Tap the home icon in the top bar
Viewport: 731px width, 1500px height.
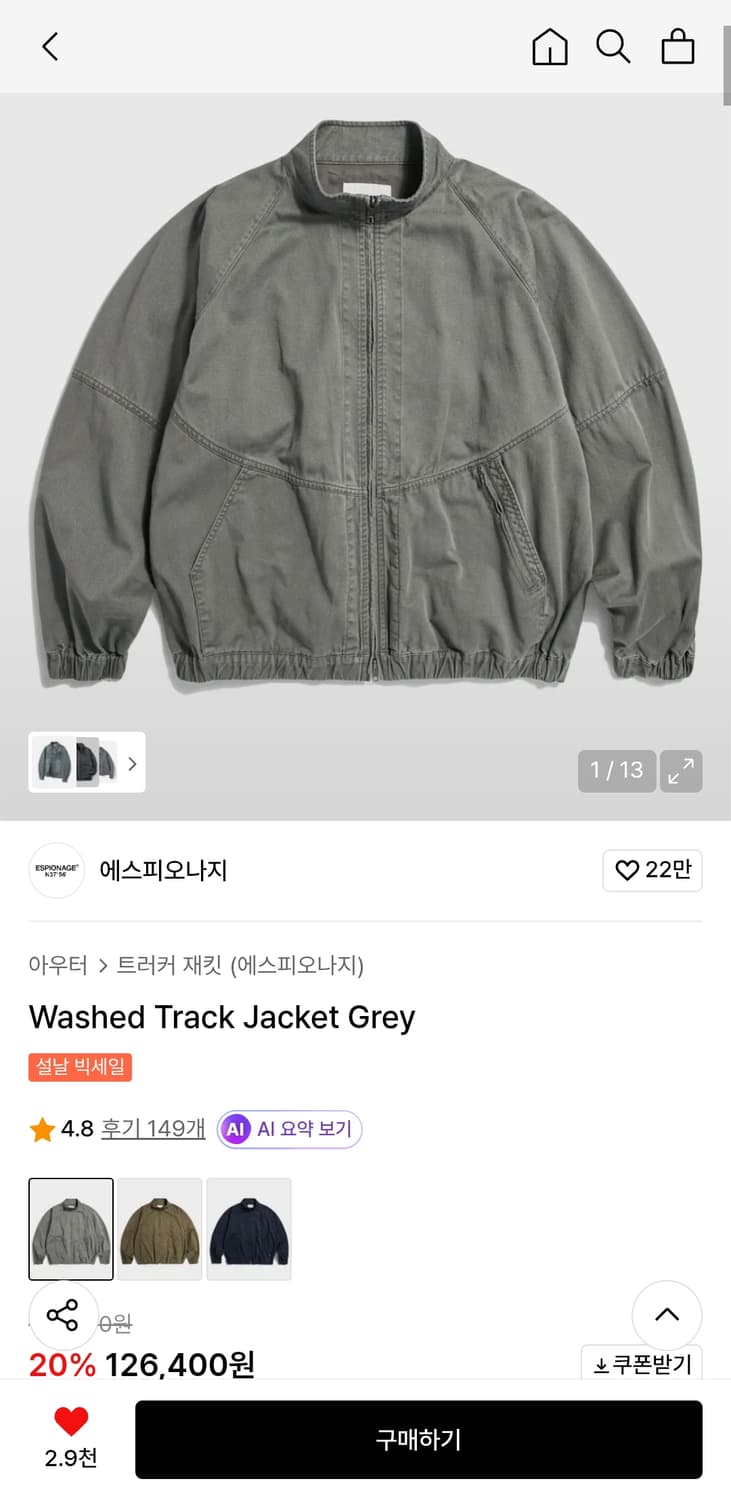[549, 46]
